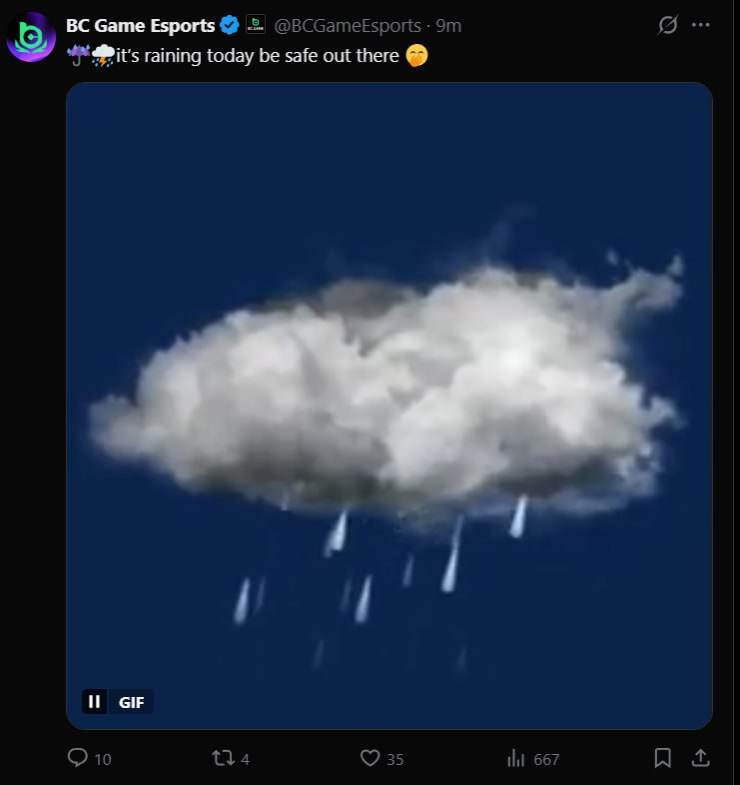Screen dimensions: 740x785
Task: Reply to the raining today post
Action: [x=78, y=758]
